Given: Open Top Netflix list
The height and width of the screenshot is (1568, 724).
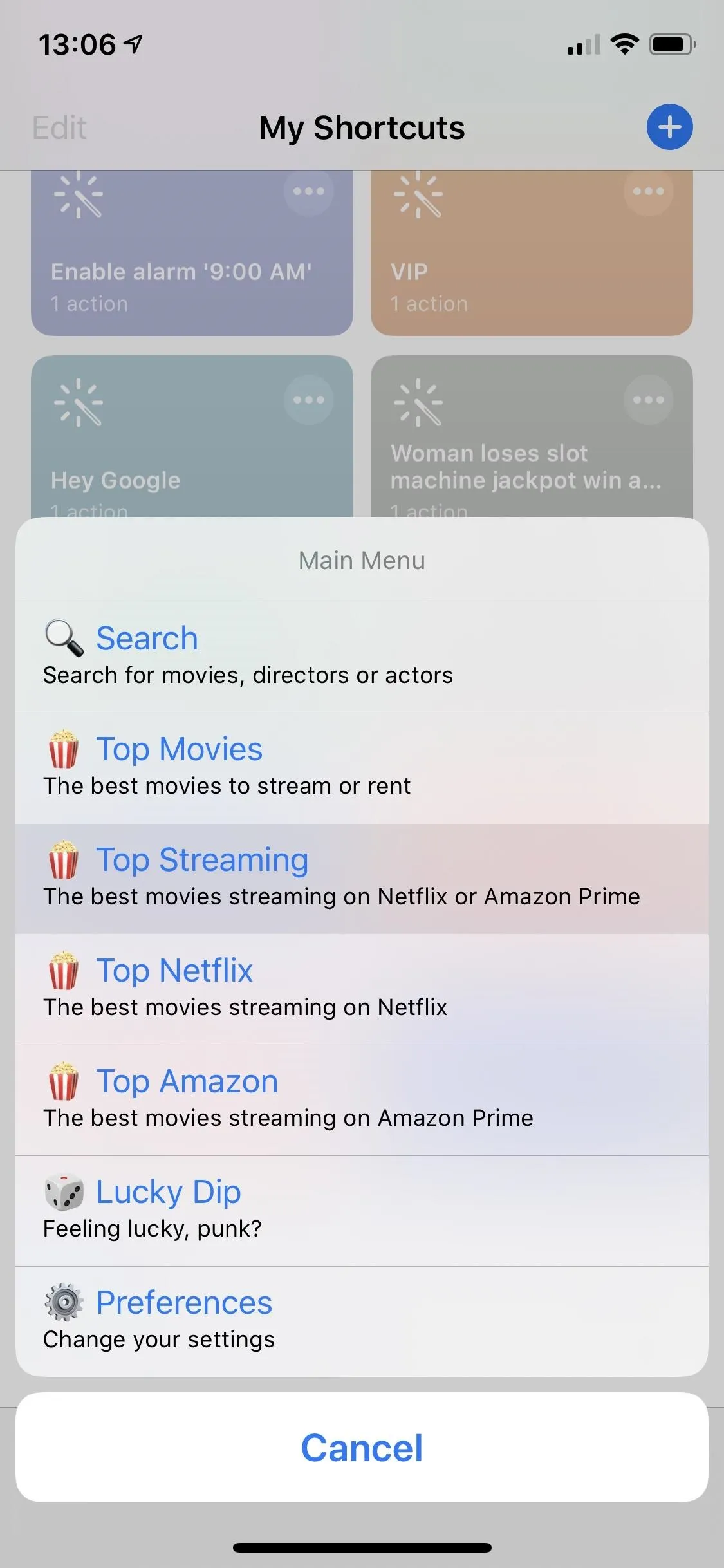Looking at the screenshot, I should tap(362, 989).
